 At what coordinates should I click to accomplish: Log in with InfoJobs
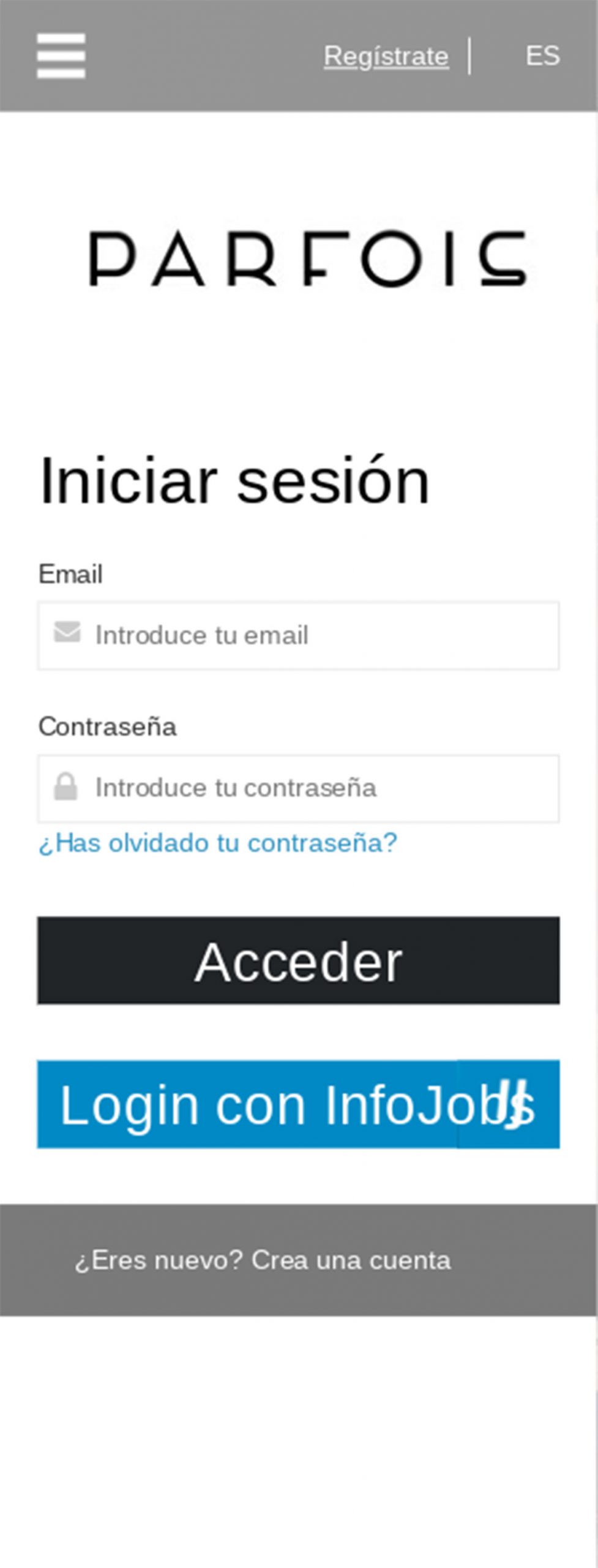(x=299, y=1104)
